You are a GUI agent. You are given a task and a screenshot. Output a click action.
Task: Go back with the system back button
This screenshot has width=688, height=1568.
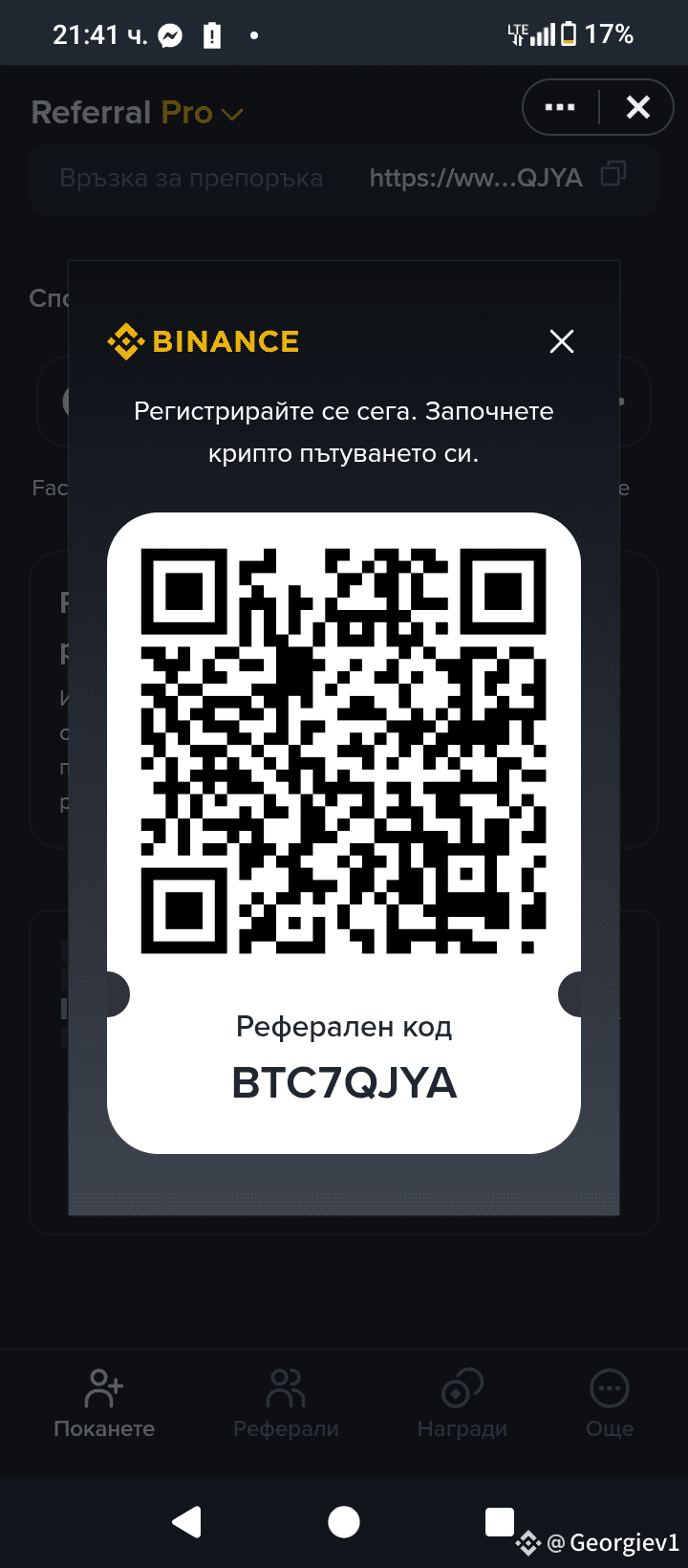[x=187, y=1521]
